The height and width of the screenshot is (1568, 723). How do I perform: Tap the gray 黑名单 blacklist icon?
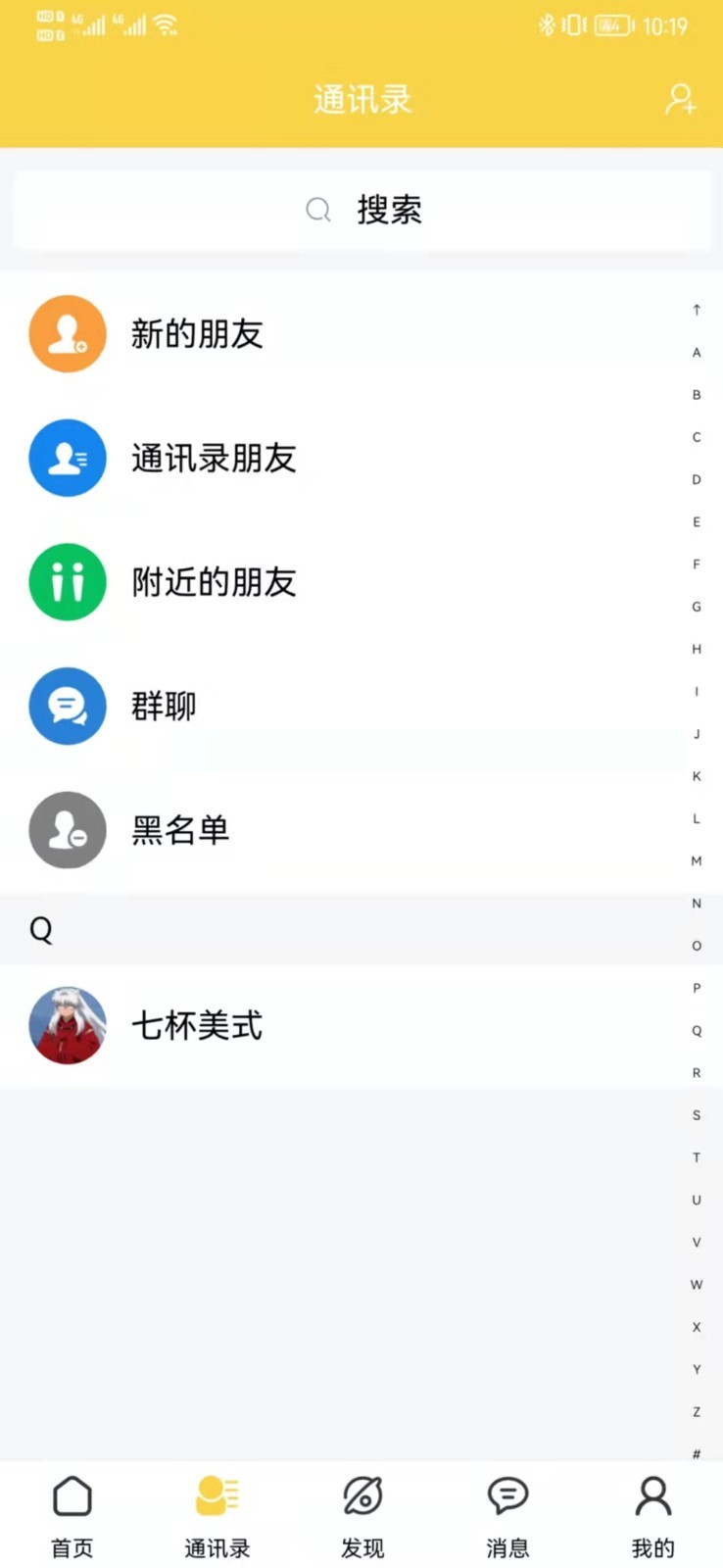(x=68, y=830)
